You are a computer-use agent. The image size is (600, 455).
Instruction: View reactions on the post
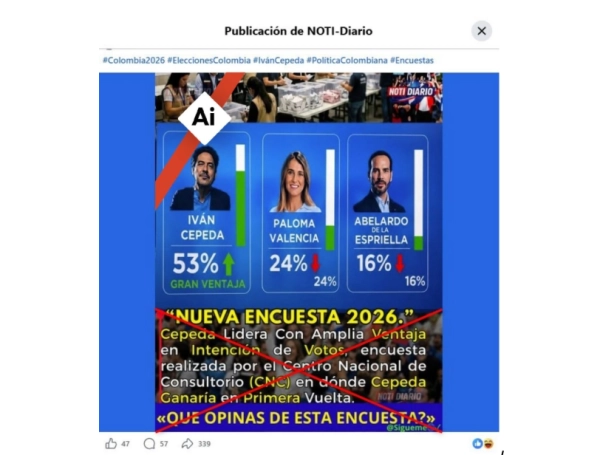(x=483, y=444)
